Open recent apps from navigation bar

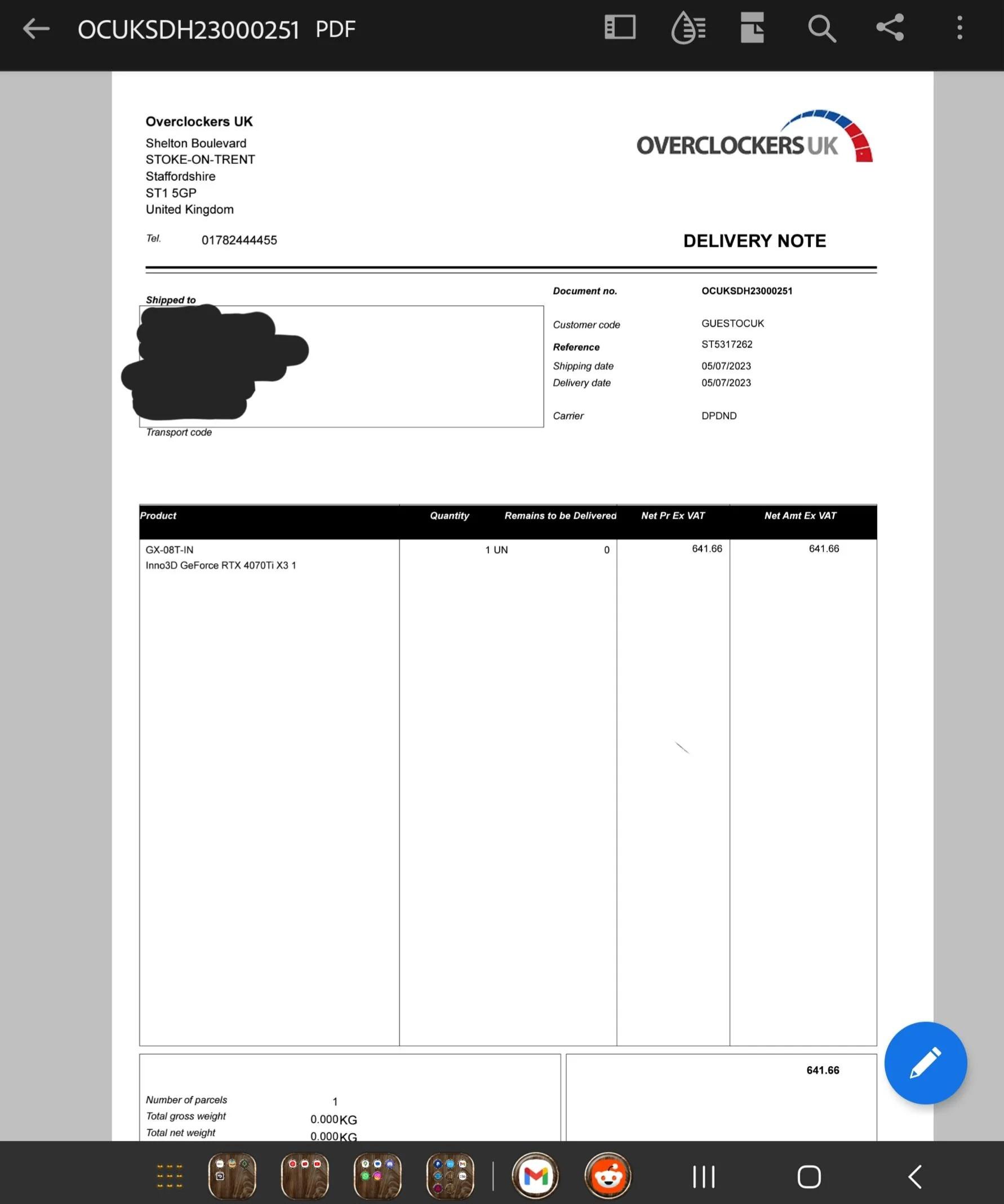(x=703, y=1177)
